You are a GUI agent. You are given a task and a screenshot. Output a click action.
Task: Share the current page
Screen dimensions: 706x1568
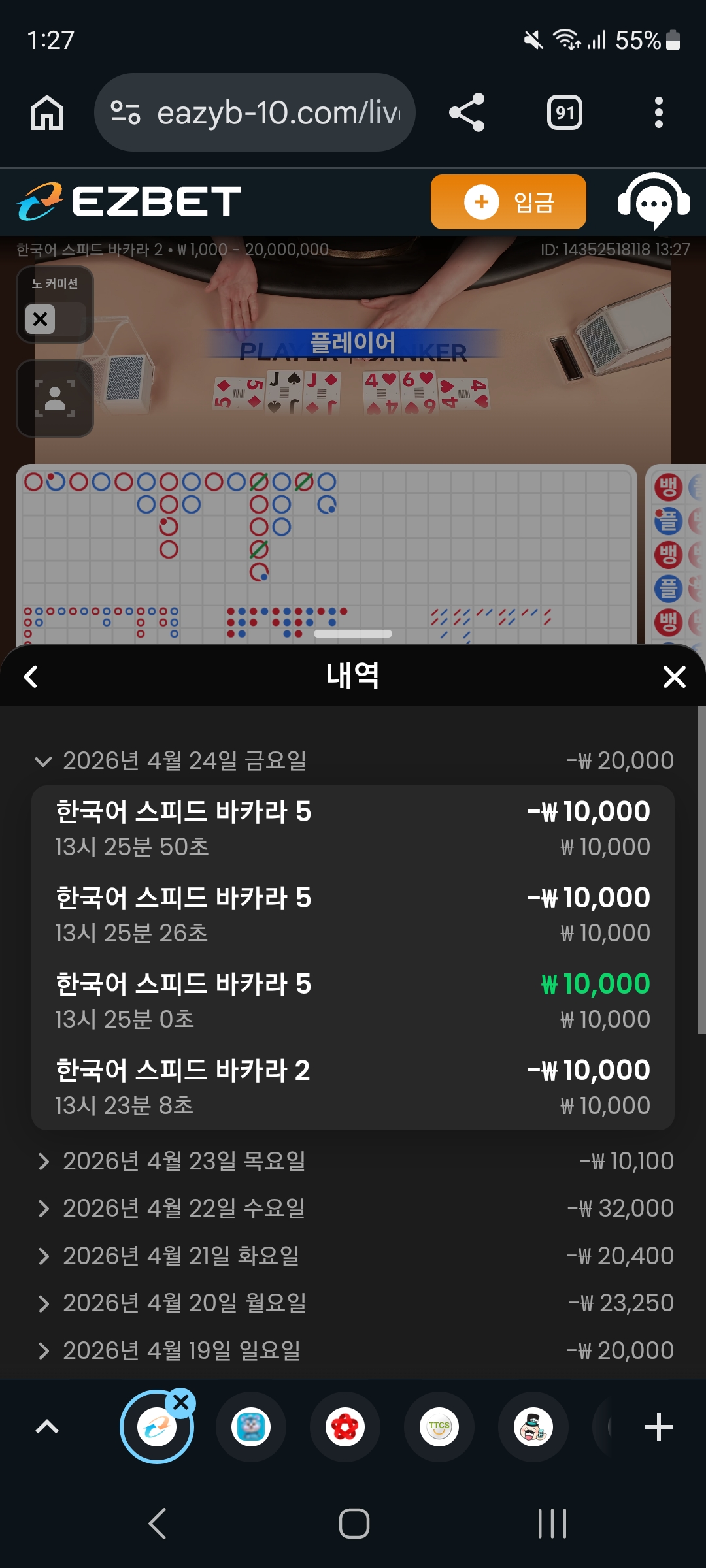(x=467, y=112)
